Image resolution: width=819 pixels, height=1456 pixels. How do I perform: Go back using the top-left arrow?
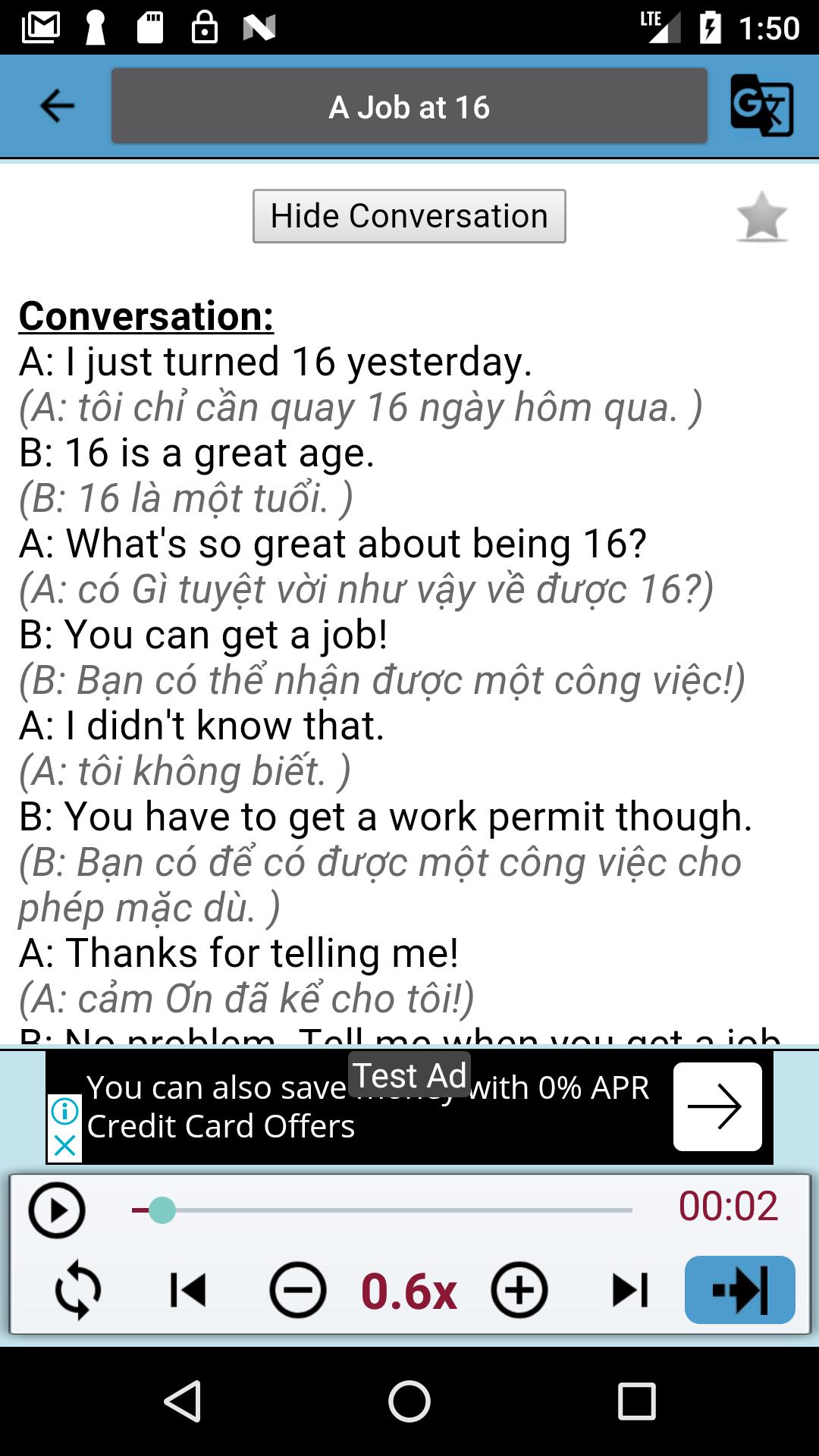coord(57,105)
